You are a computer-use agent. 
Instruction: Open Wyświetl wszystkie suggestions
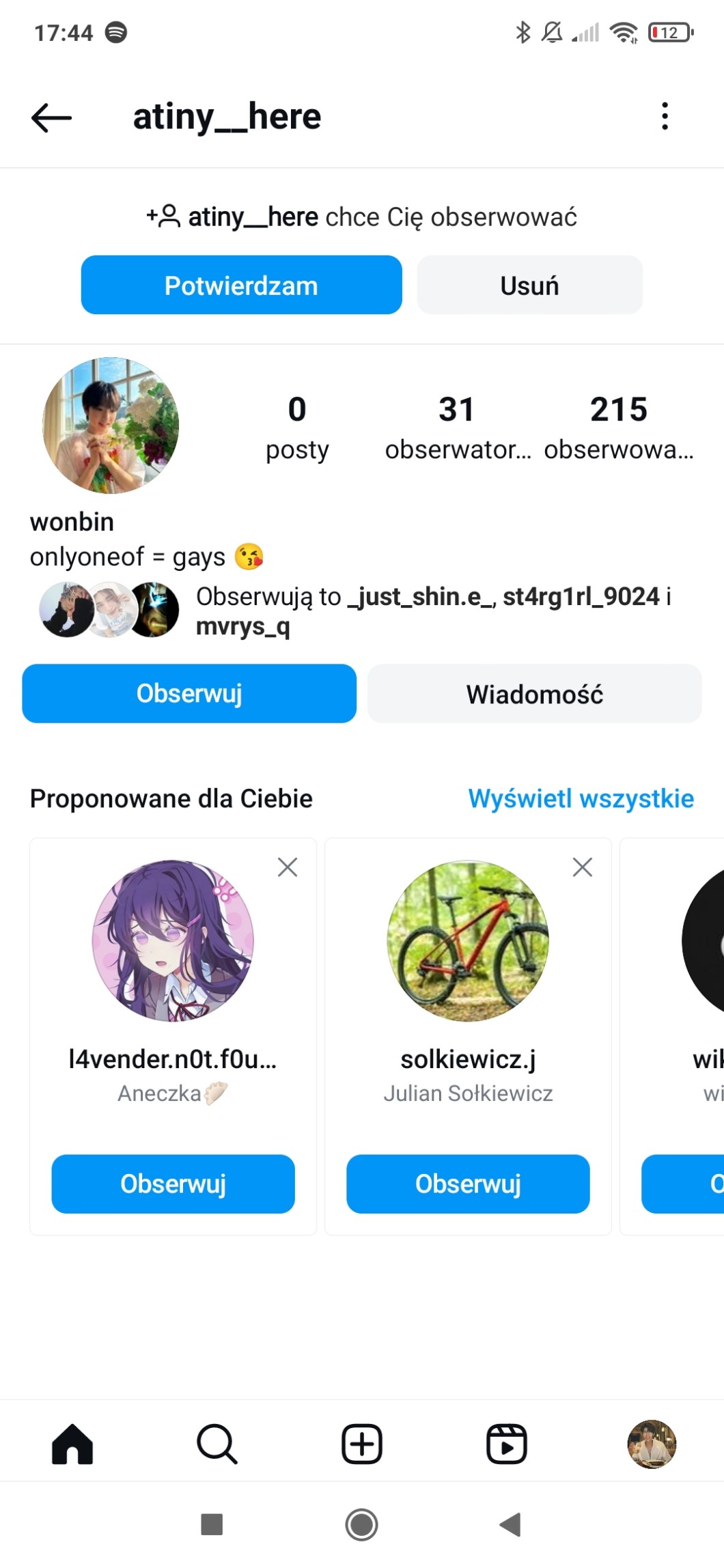click(x=581, y=798)
